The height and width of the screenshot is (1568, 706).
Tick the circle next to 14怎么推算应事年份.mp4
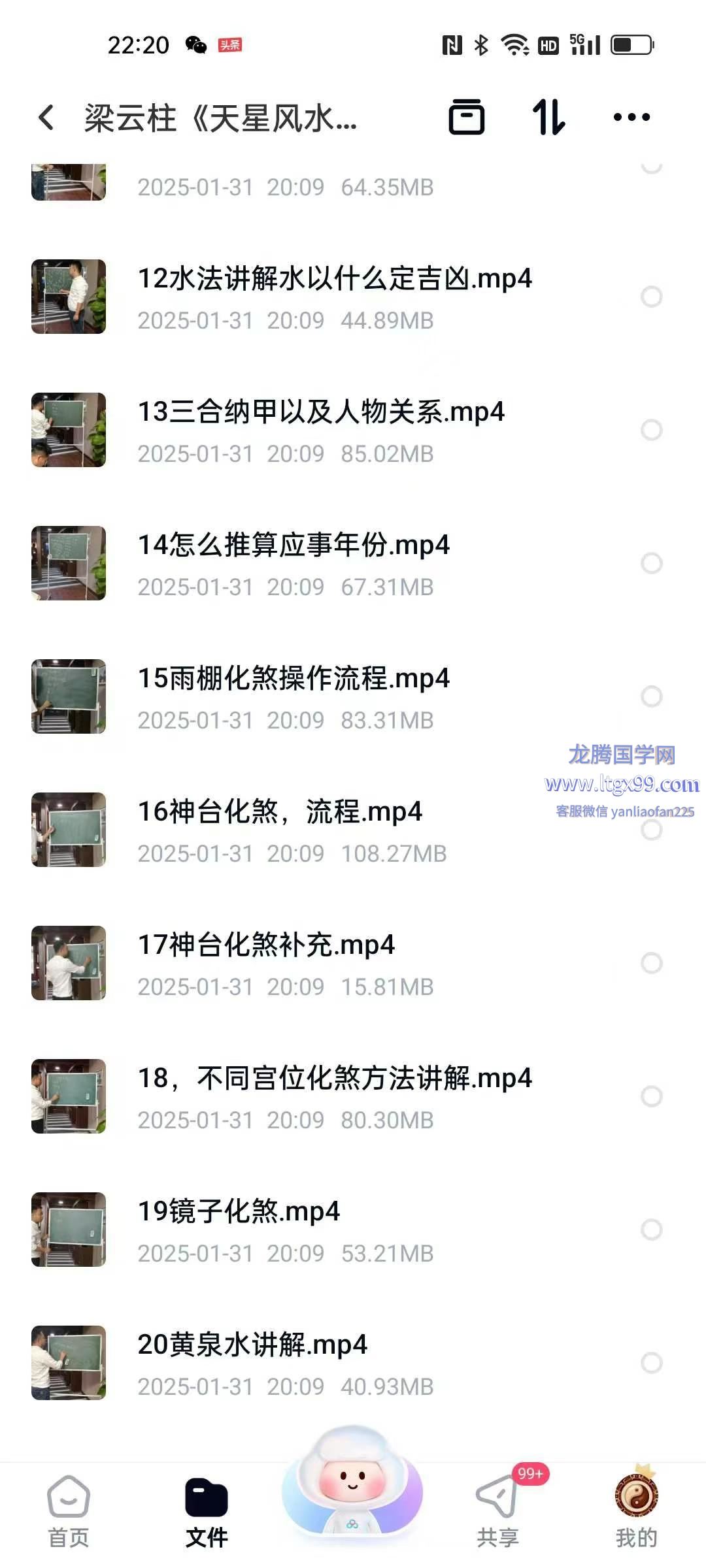[x=651, y=563]
